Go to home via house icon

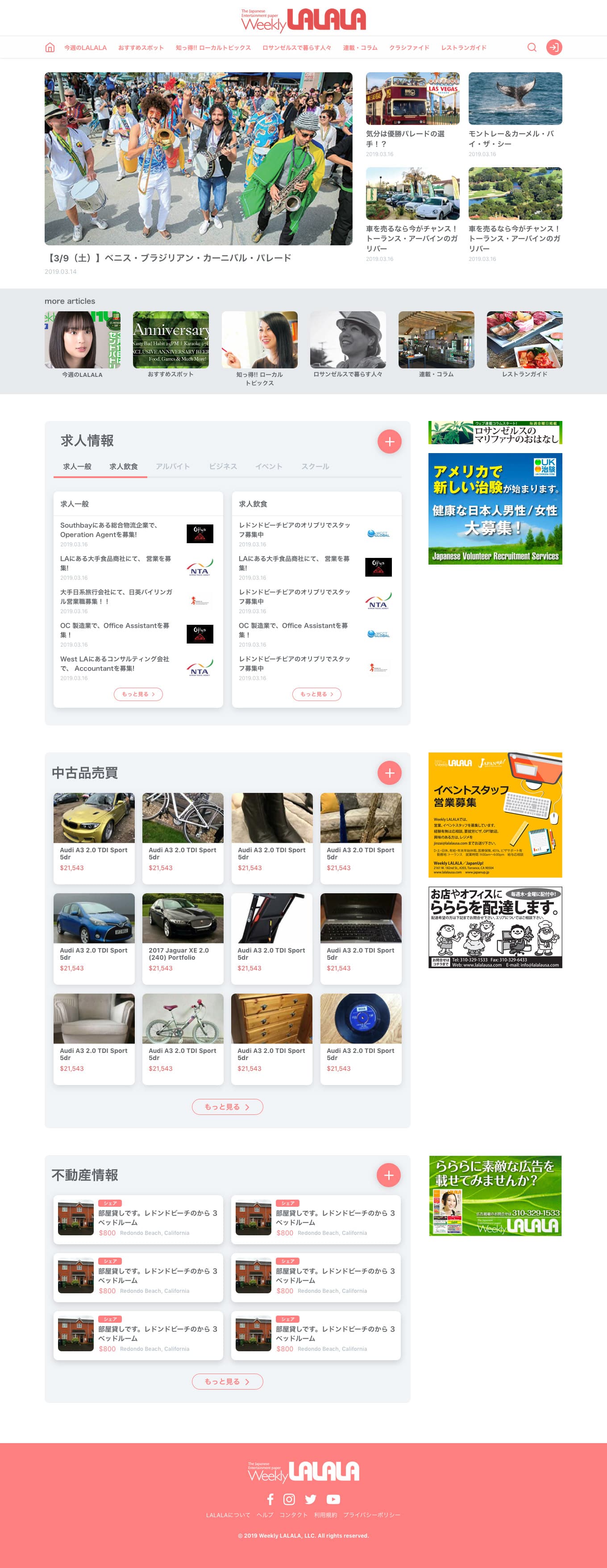[x=50, y=47]
